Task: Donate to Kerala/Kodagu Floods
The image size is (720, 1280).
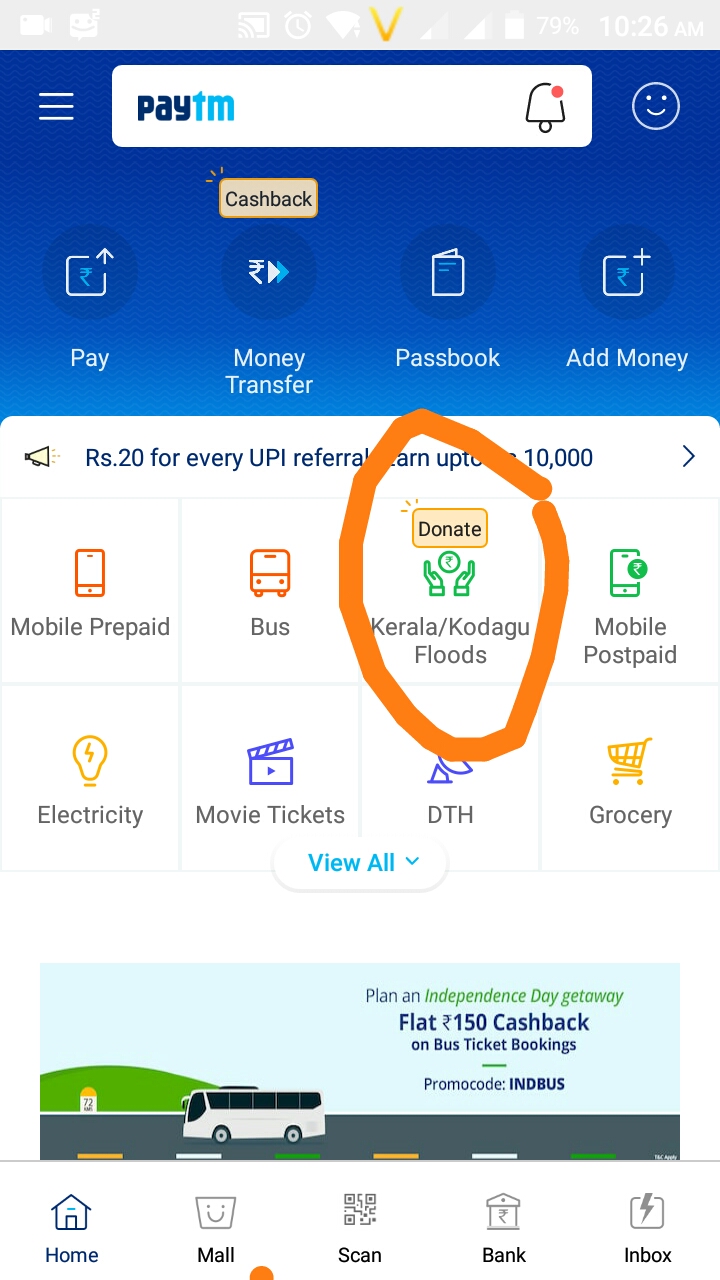Action: click(x=450, y=590)
